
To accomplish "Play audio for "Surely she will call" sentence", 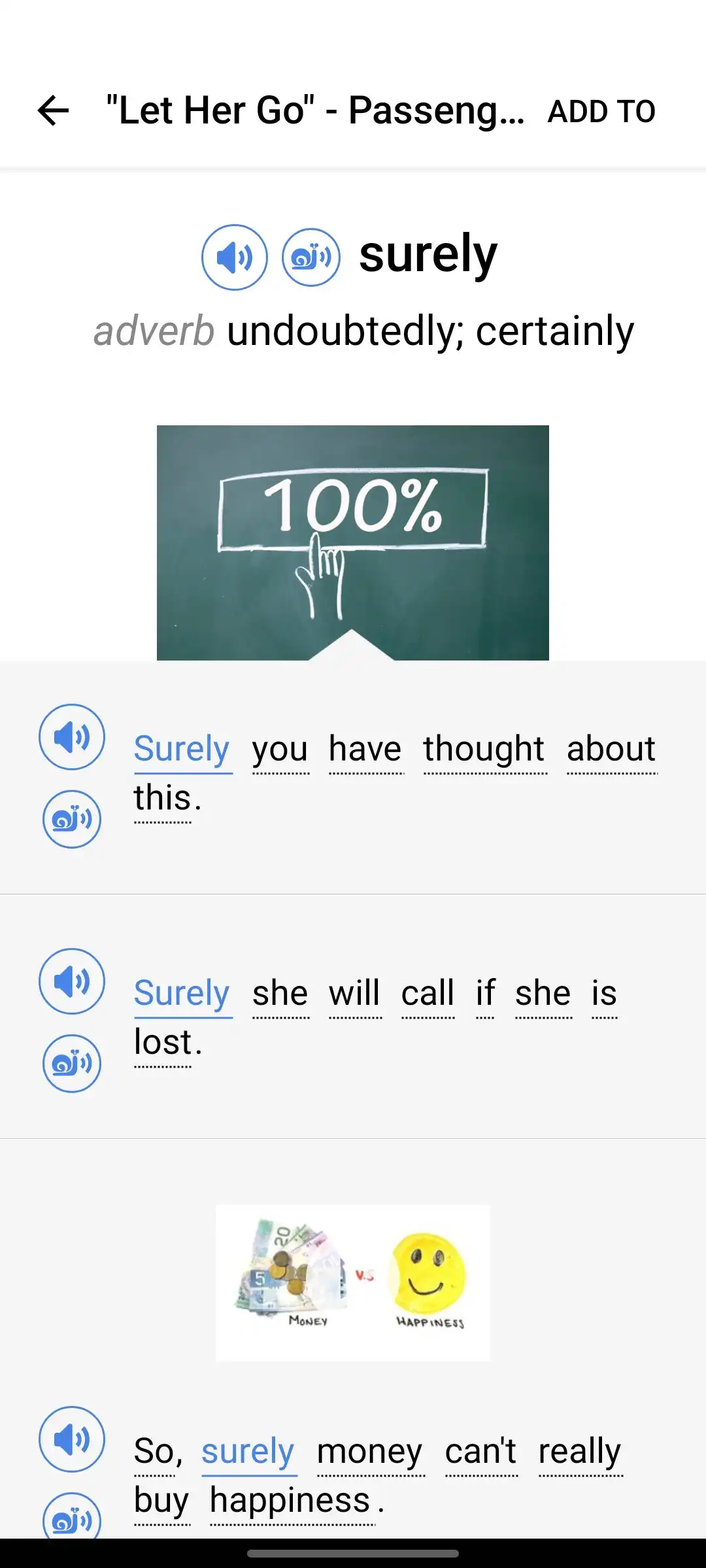I will pos(72,981).
